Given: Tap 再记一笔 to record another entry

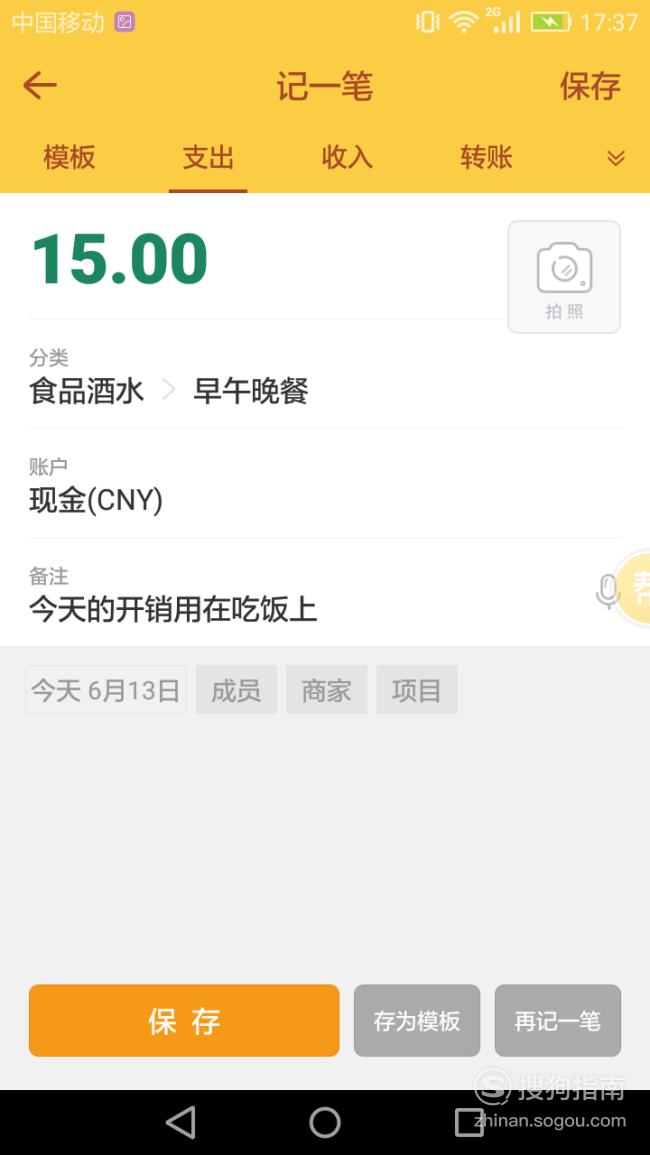Looking at the screenshot, I should pos(558,1020).
